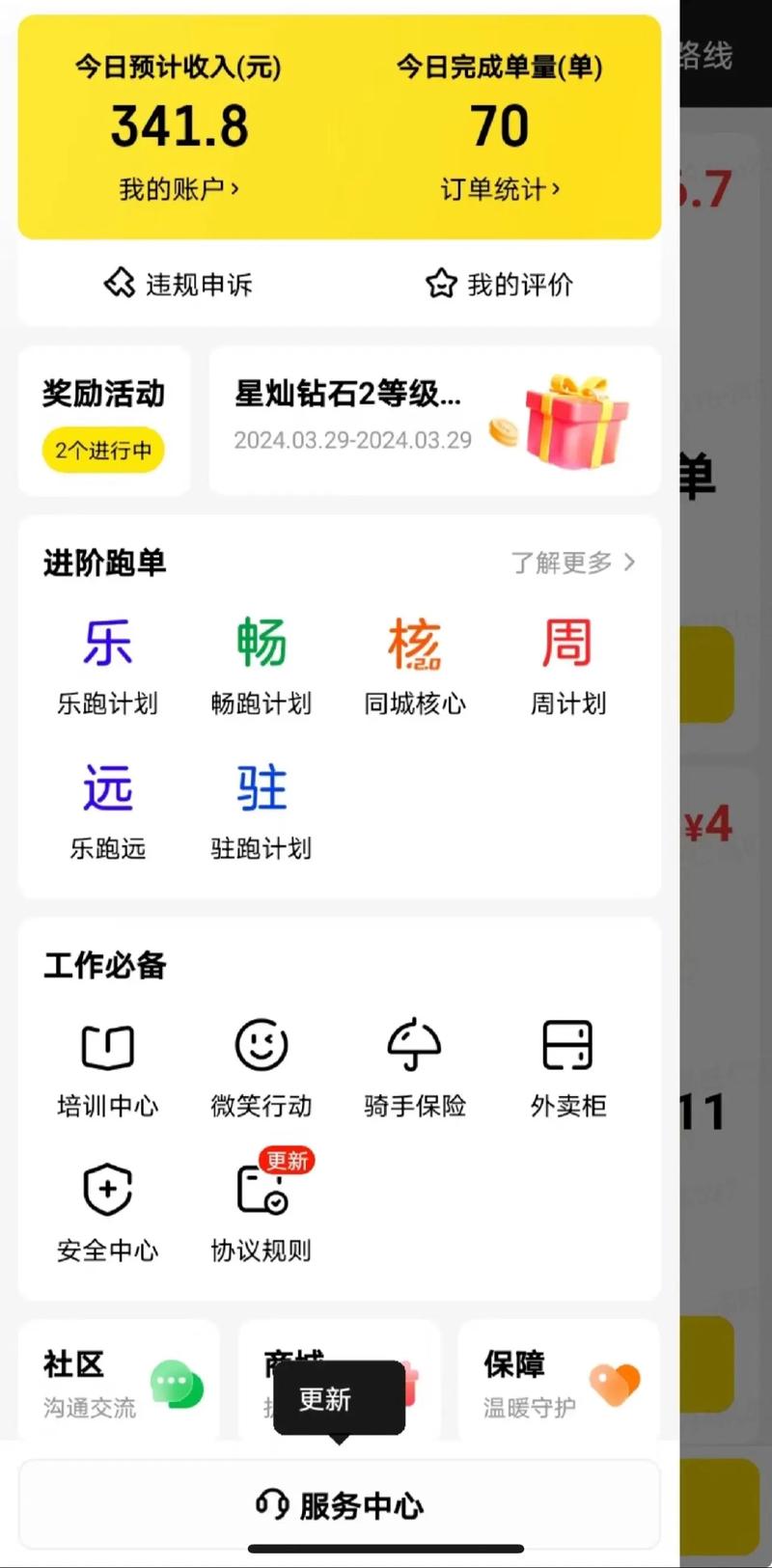
Task: Contact 服务中心 service center
Action: coord(340,1504)
